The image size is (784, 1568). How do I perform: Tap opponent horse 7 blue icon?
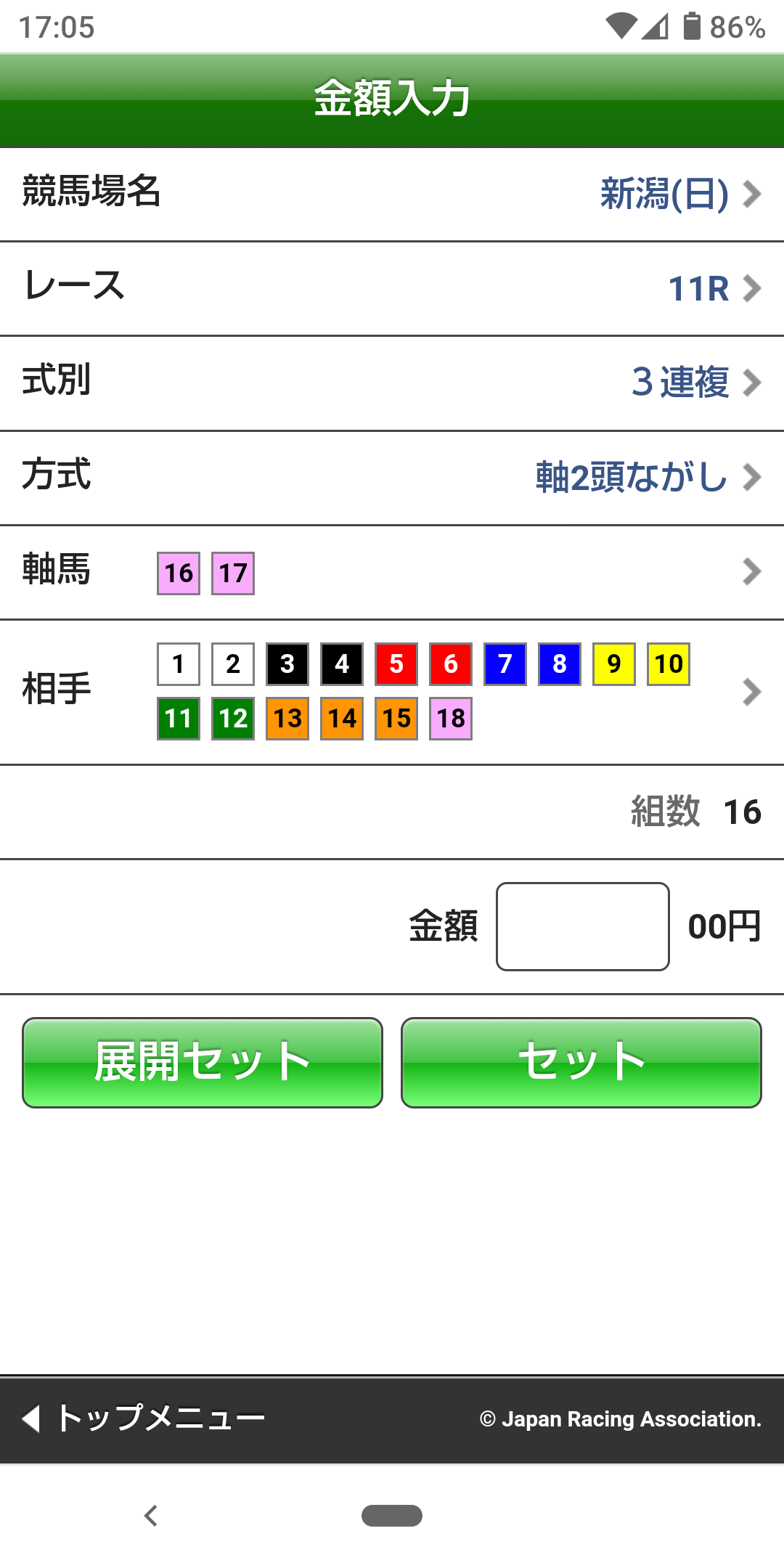(x=505, y=663)
